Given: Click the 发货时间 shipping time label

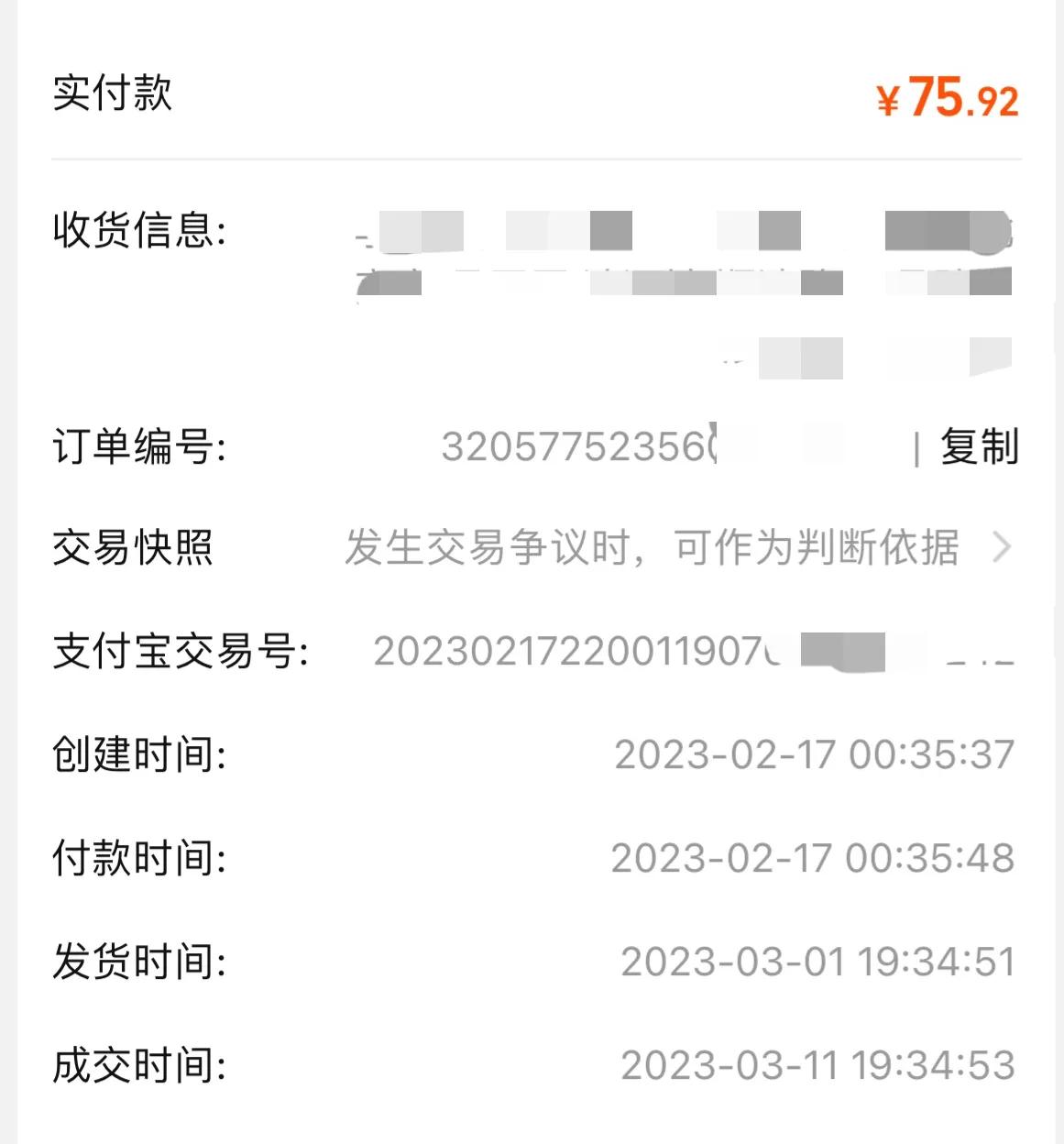Looking at the screenshot, I should coord(139,962).
